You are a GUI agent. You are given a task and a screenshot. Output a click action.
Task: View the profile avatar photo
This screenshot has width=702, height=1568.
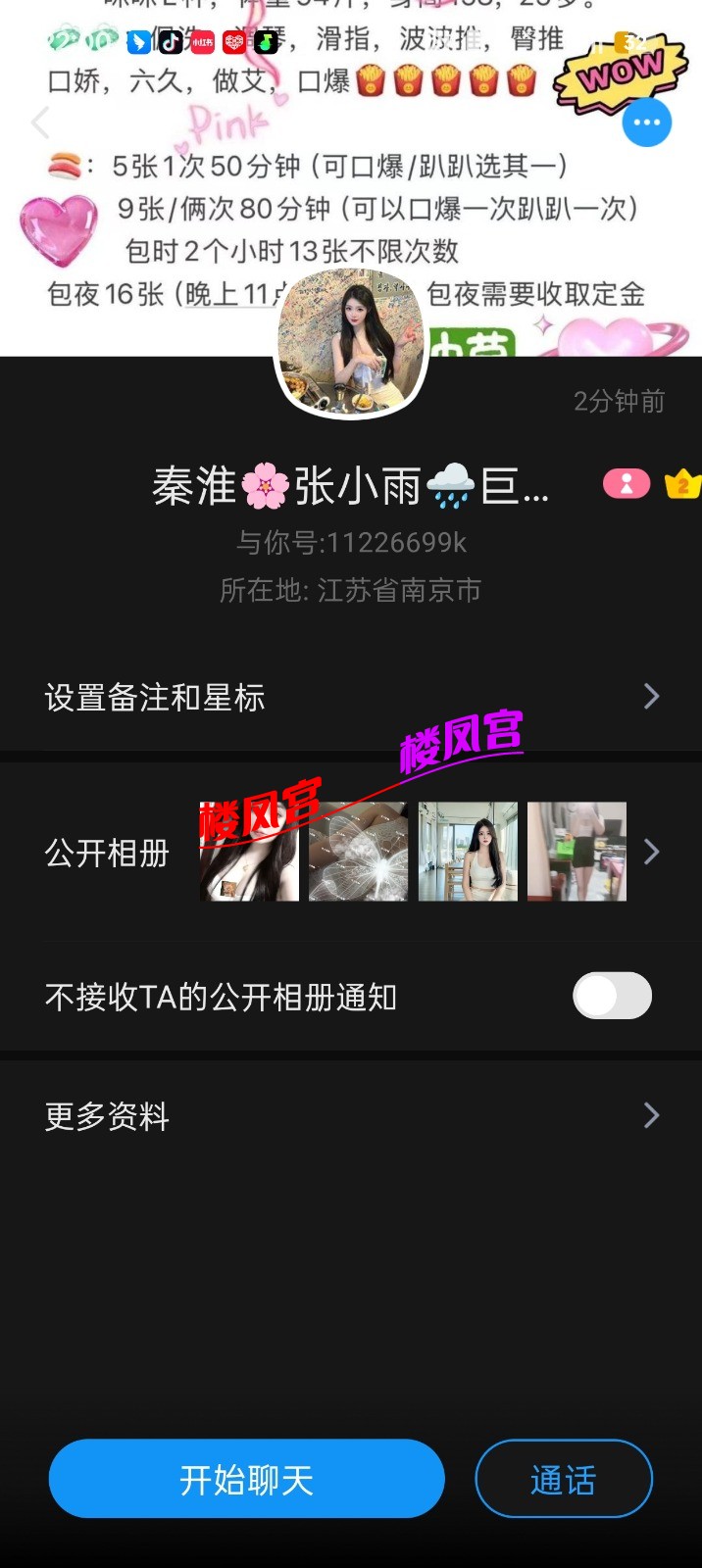[351, 340]
